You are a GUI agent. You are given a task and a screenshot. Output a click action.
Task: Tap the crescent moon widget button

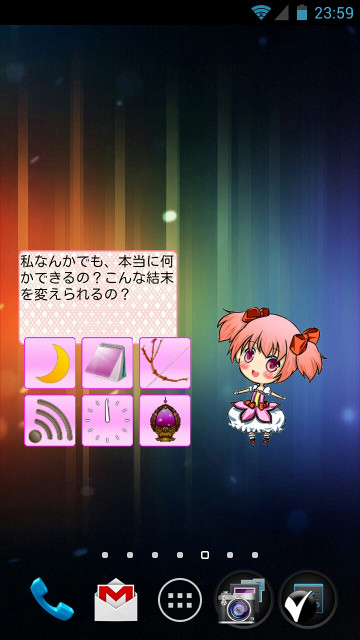(x=50, y=363)
